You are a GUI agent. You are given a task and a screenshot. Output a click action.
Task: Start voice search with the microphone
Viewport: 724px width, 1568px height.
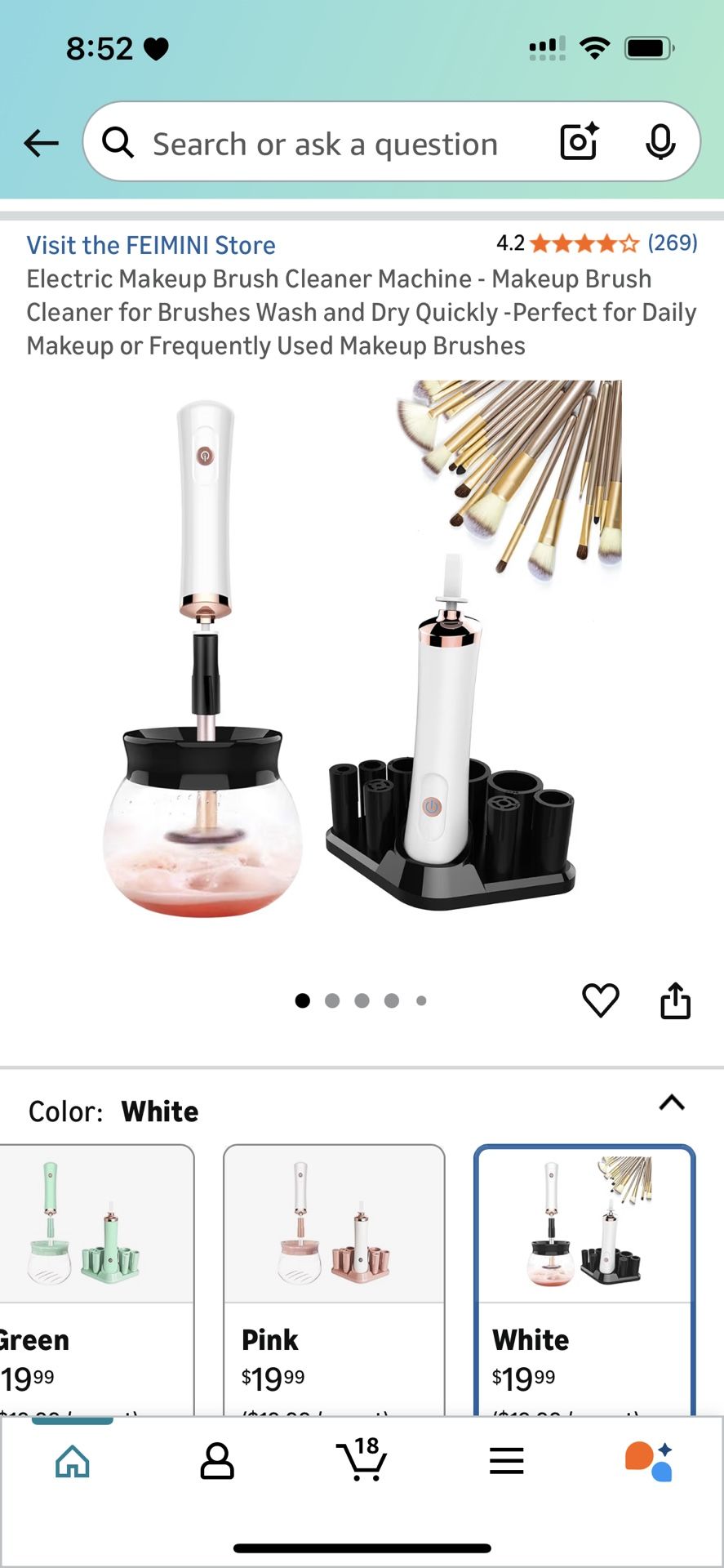660,143
